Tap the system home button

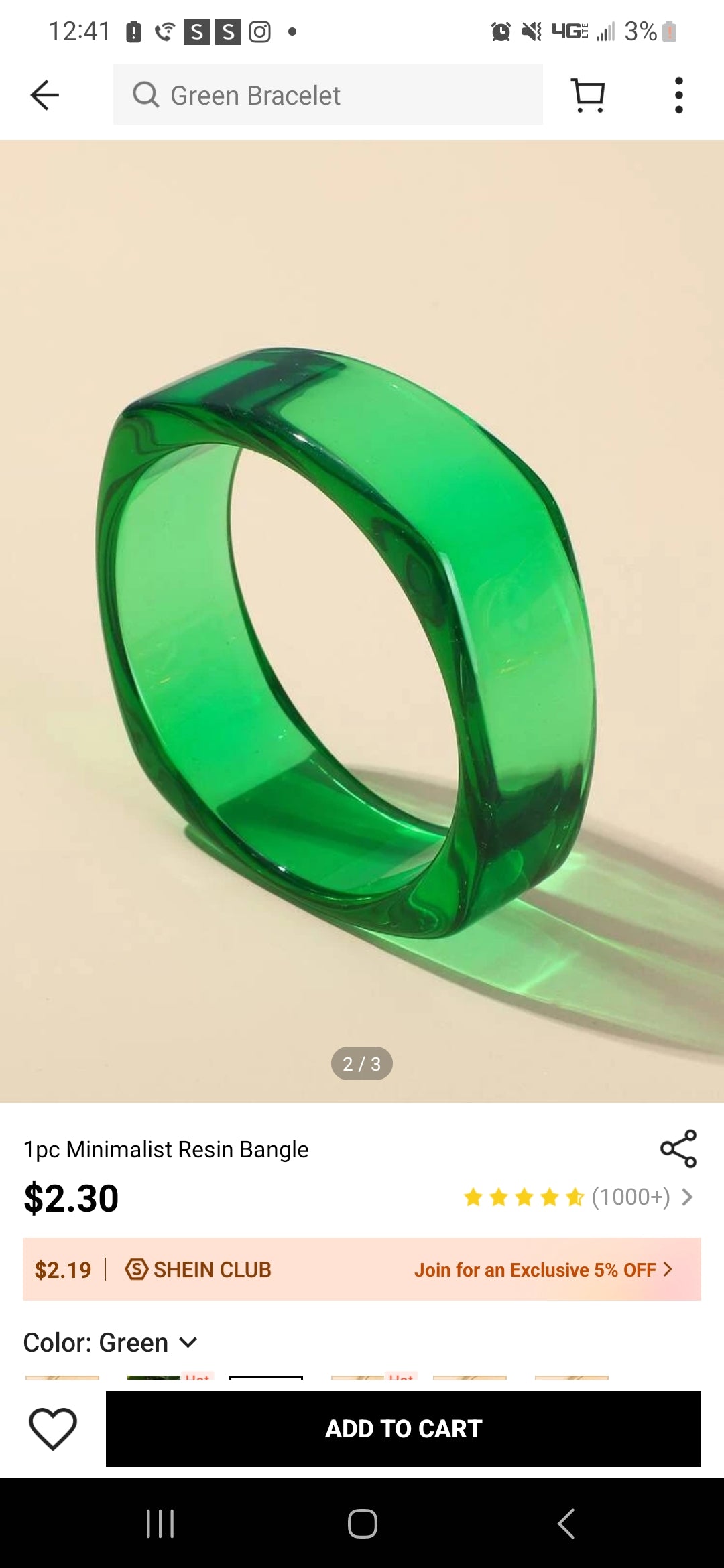pos(362,1524)
